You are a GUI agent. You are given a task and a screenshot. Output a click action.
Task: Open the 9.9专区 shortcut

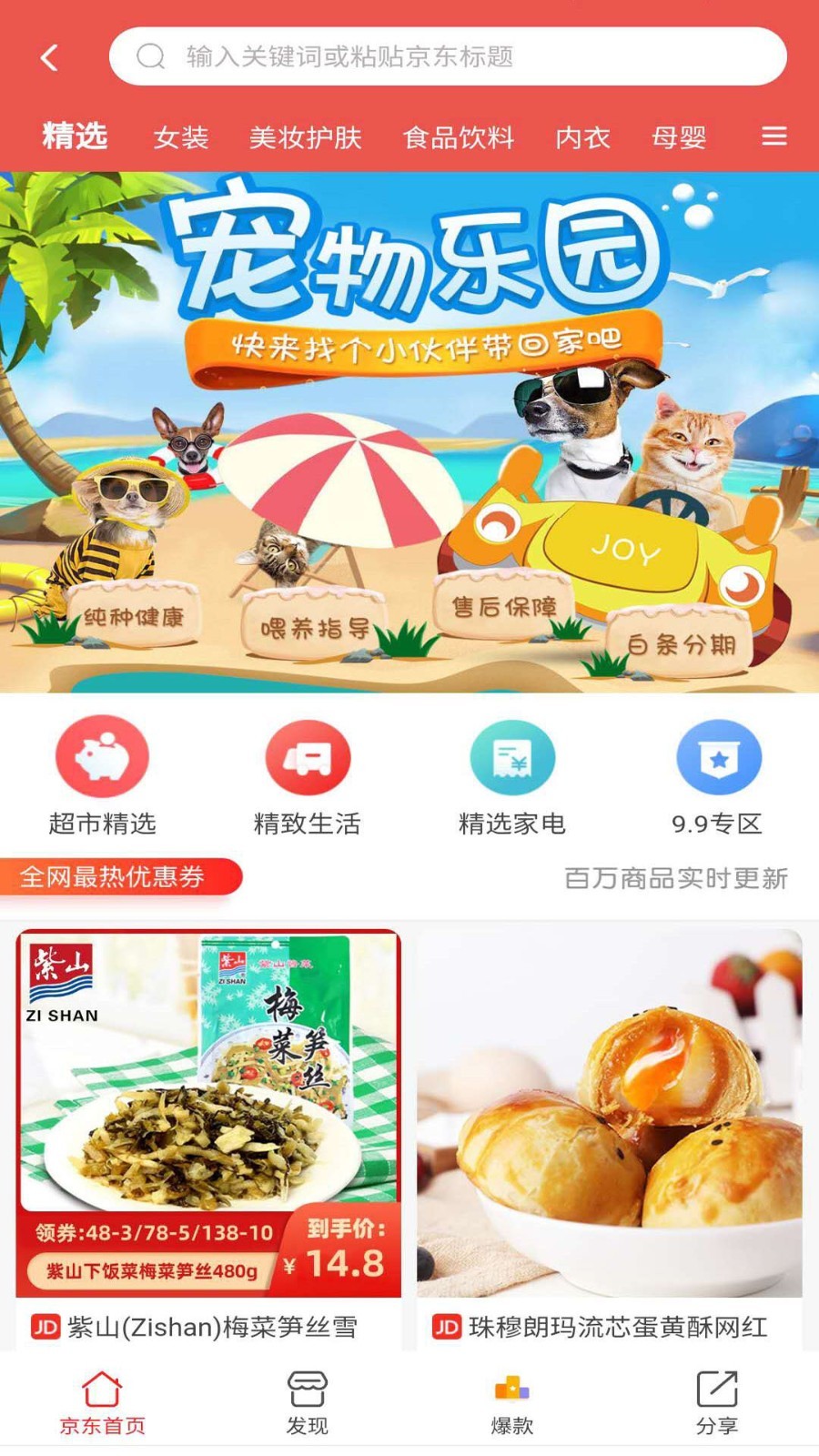click(x=717, y=775)
